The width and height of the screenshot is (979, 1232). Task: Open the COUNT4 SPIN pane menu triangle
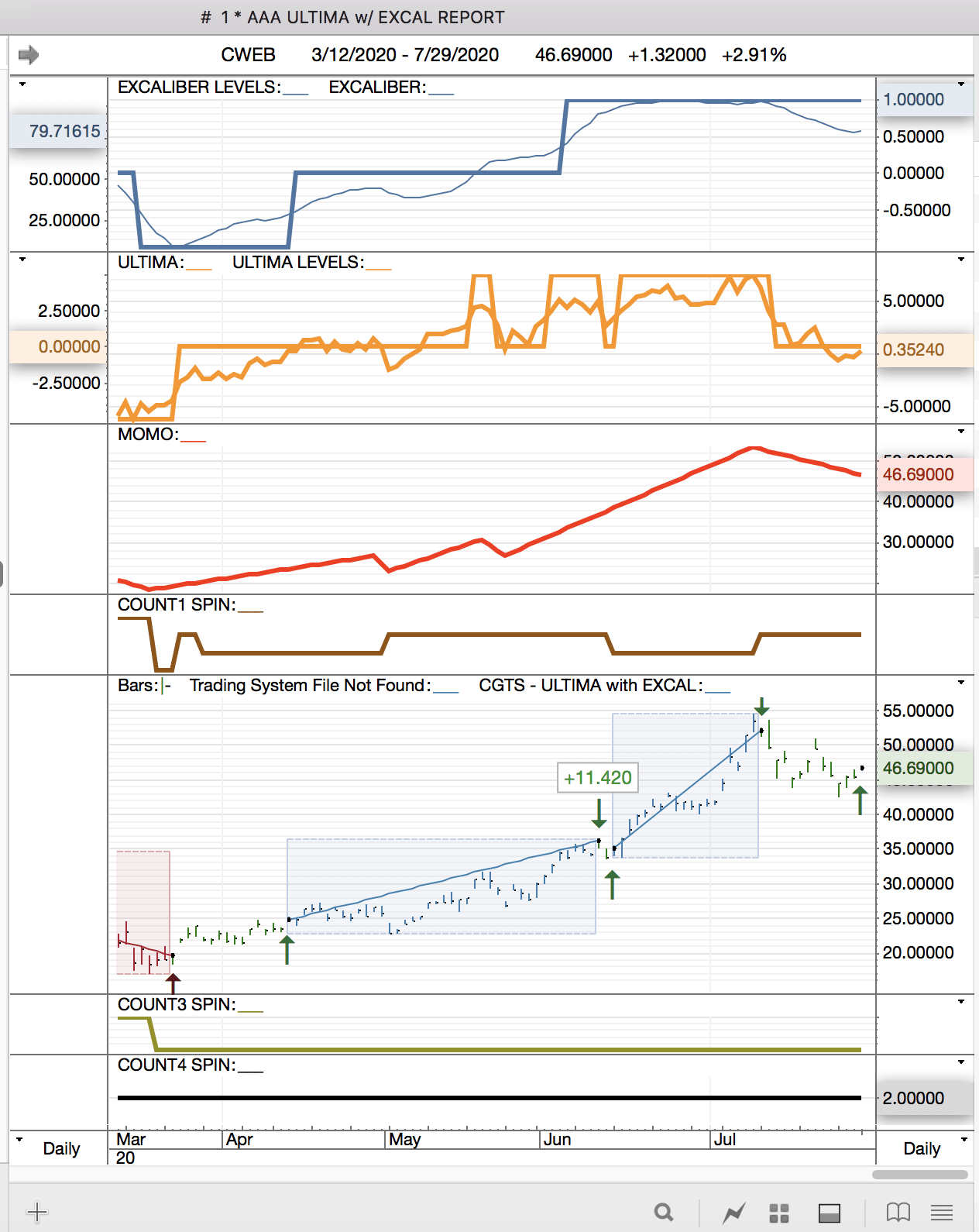pos(961,1062)
